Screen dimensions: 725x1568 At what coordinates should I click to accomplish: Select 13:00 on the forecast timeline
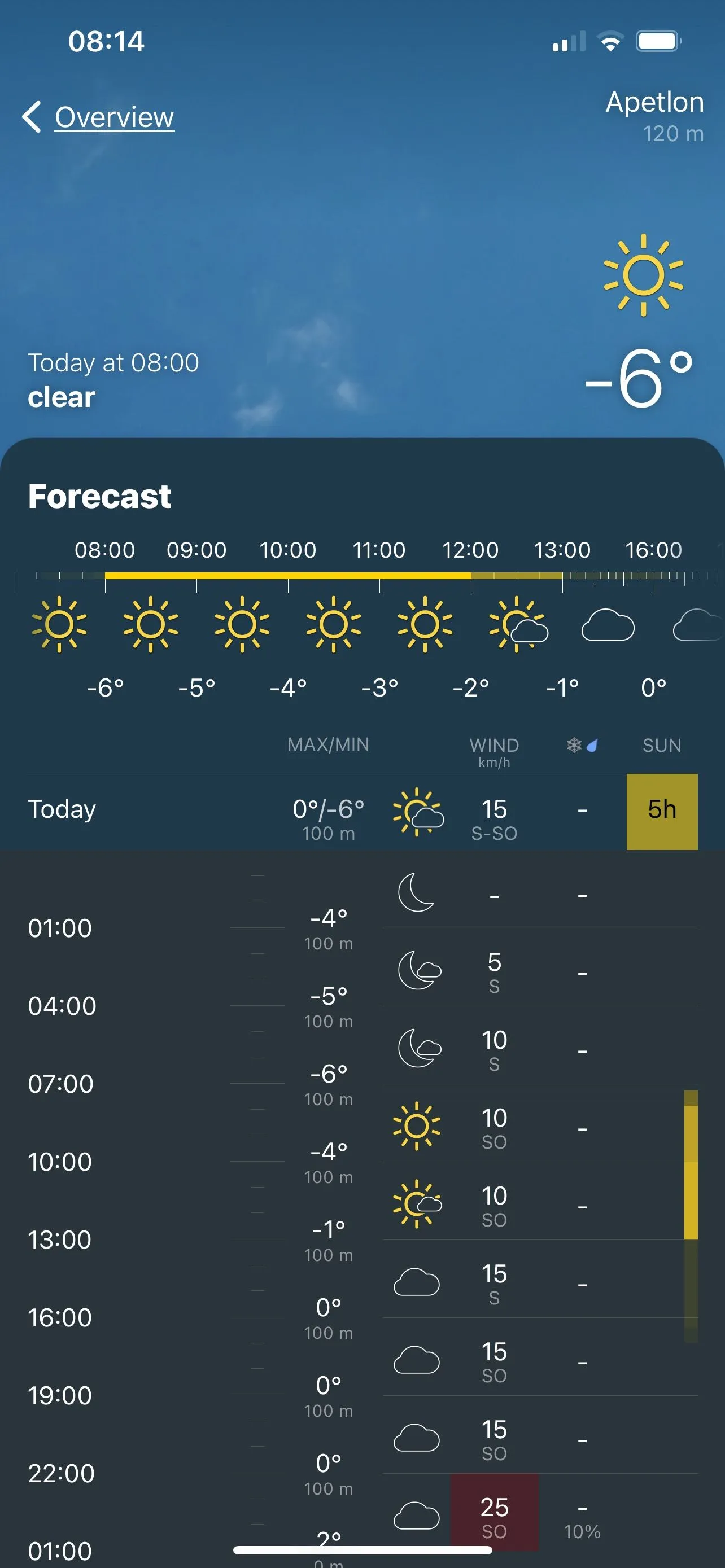click(x=562, y=550)
